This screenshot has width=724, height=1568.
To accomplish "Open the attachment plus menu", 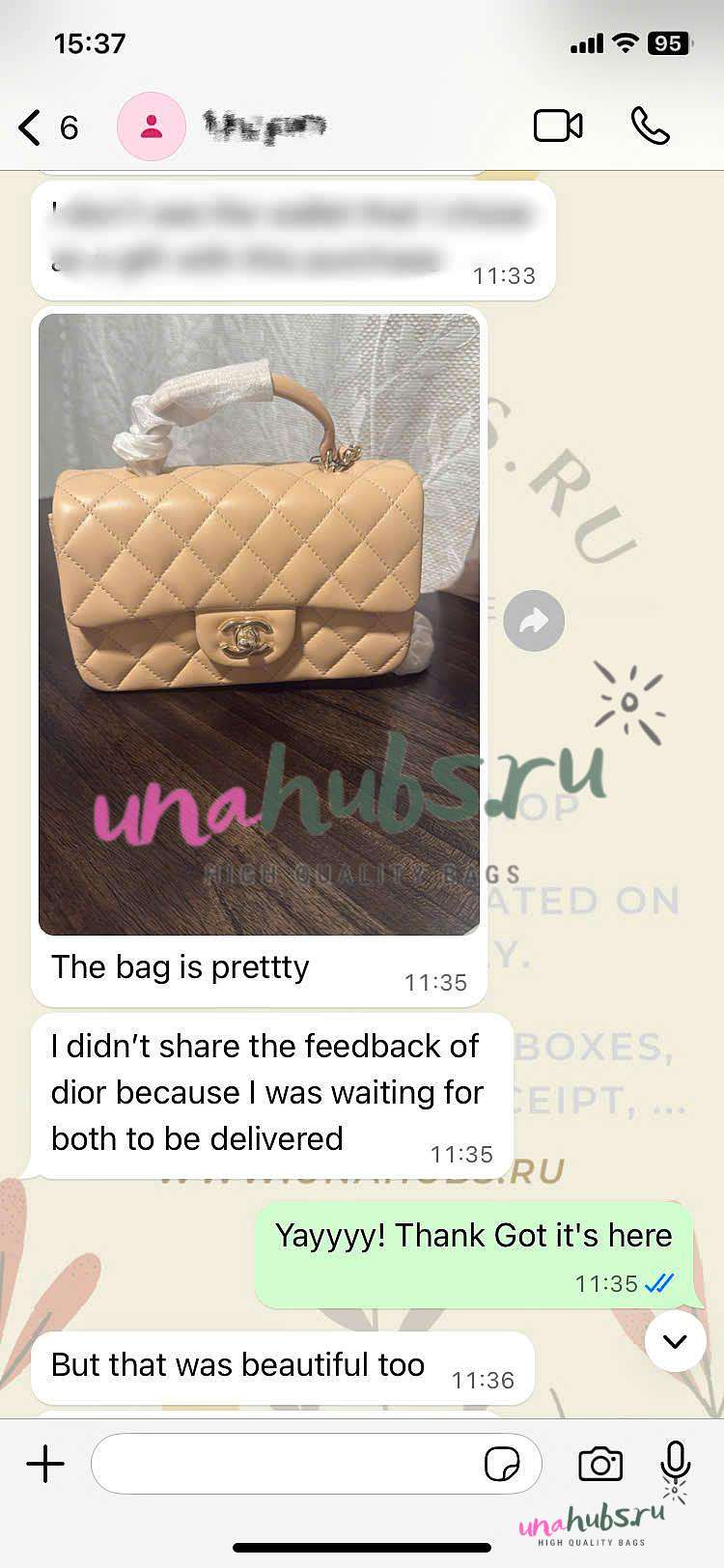I will (x=45, y=1464).
